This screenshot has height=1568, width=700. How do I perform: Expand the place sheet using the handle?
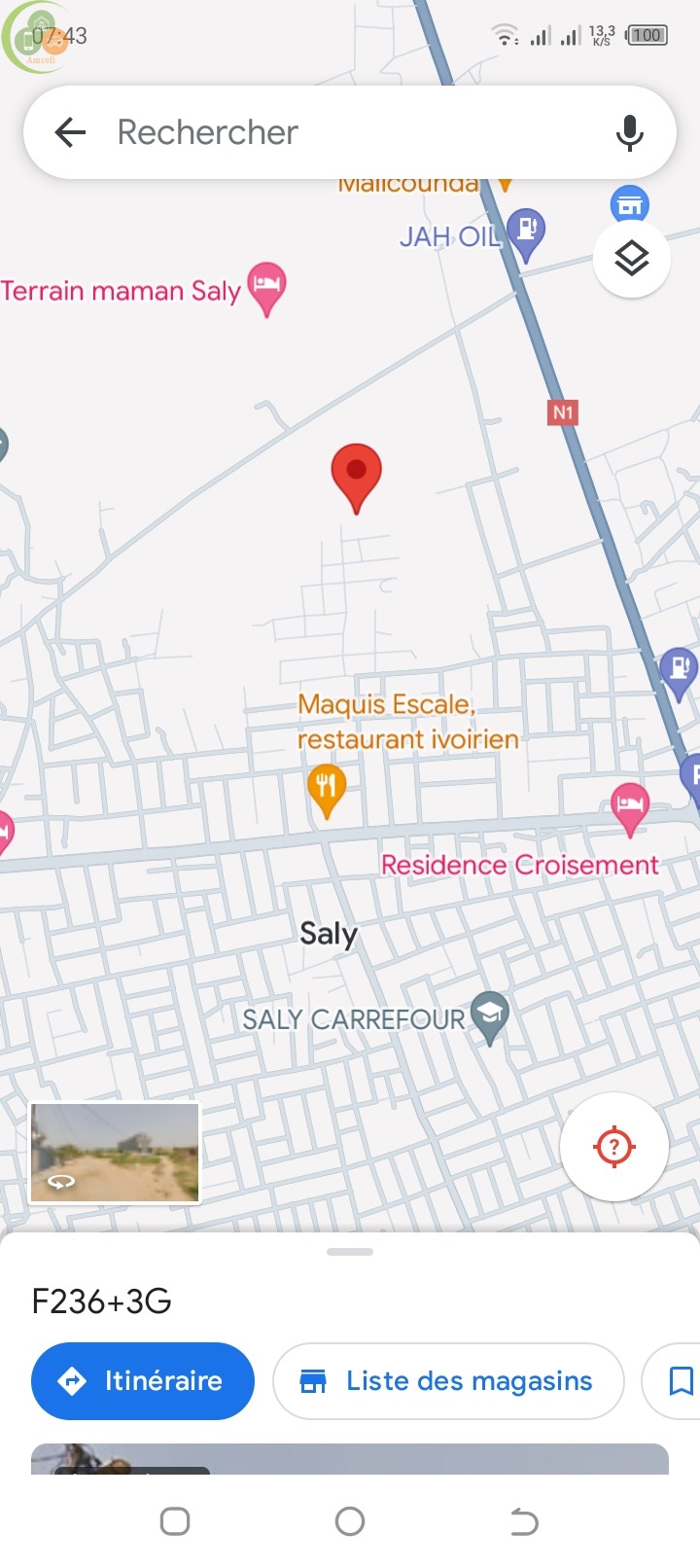pos(350,1252)
